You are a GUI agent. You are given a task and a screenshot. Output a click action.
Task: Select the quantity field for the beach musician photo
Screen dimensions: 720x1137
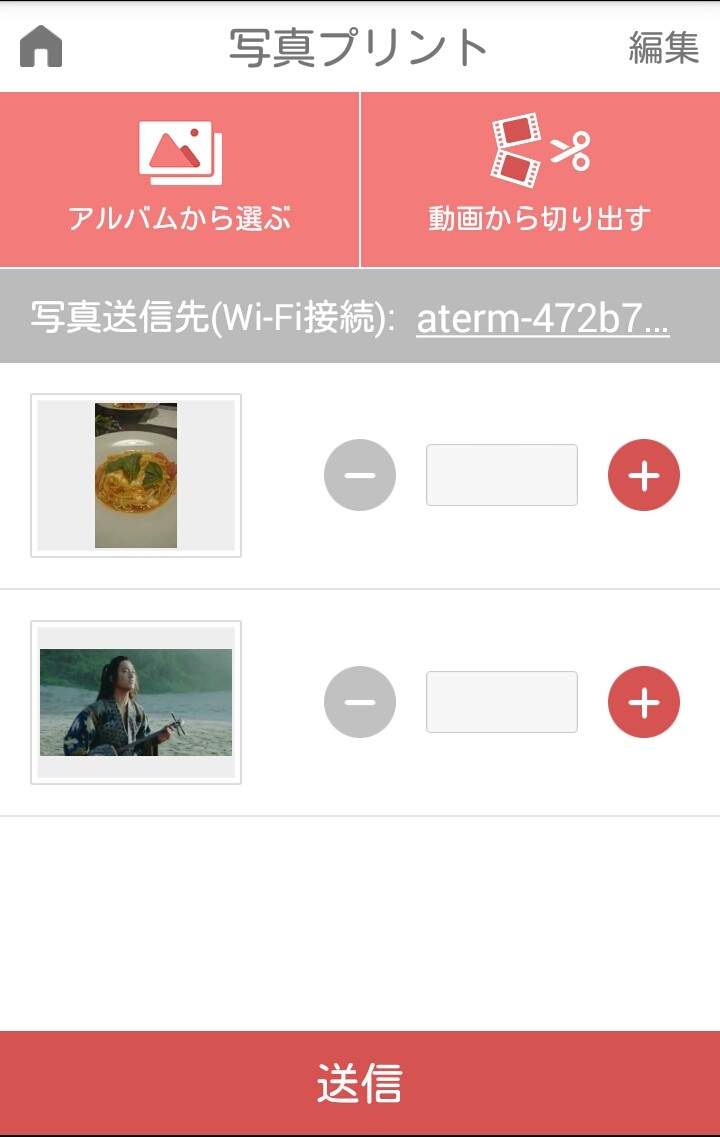[502, 702]
